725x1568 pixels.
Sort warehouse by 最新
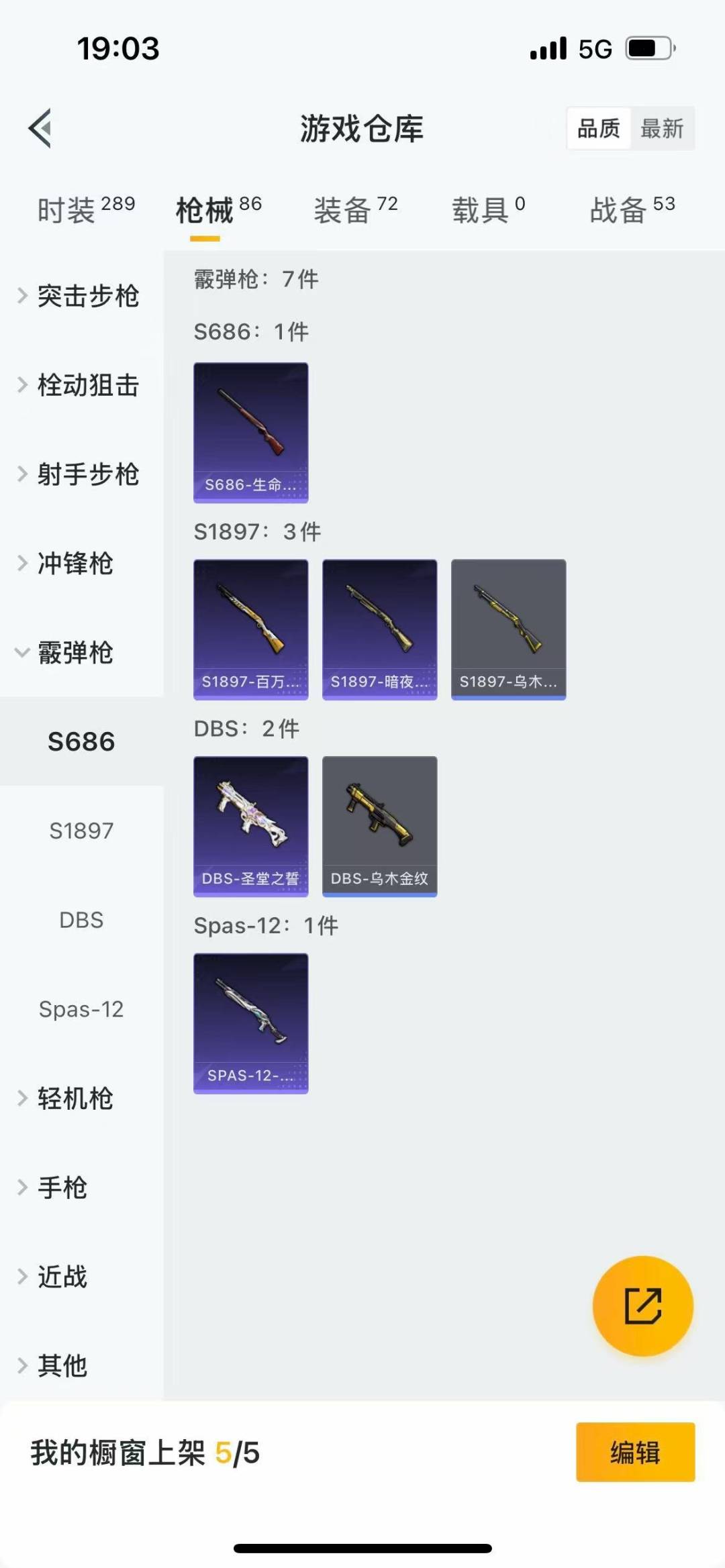[x=661, y=128]
